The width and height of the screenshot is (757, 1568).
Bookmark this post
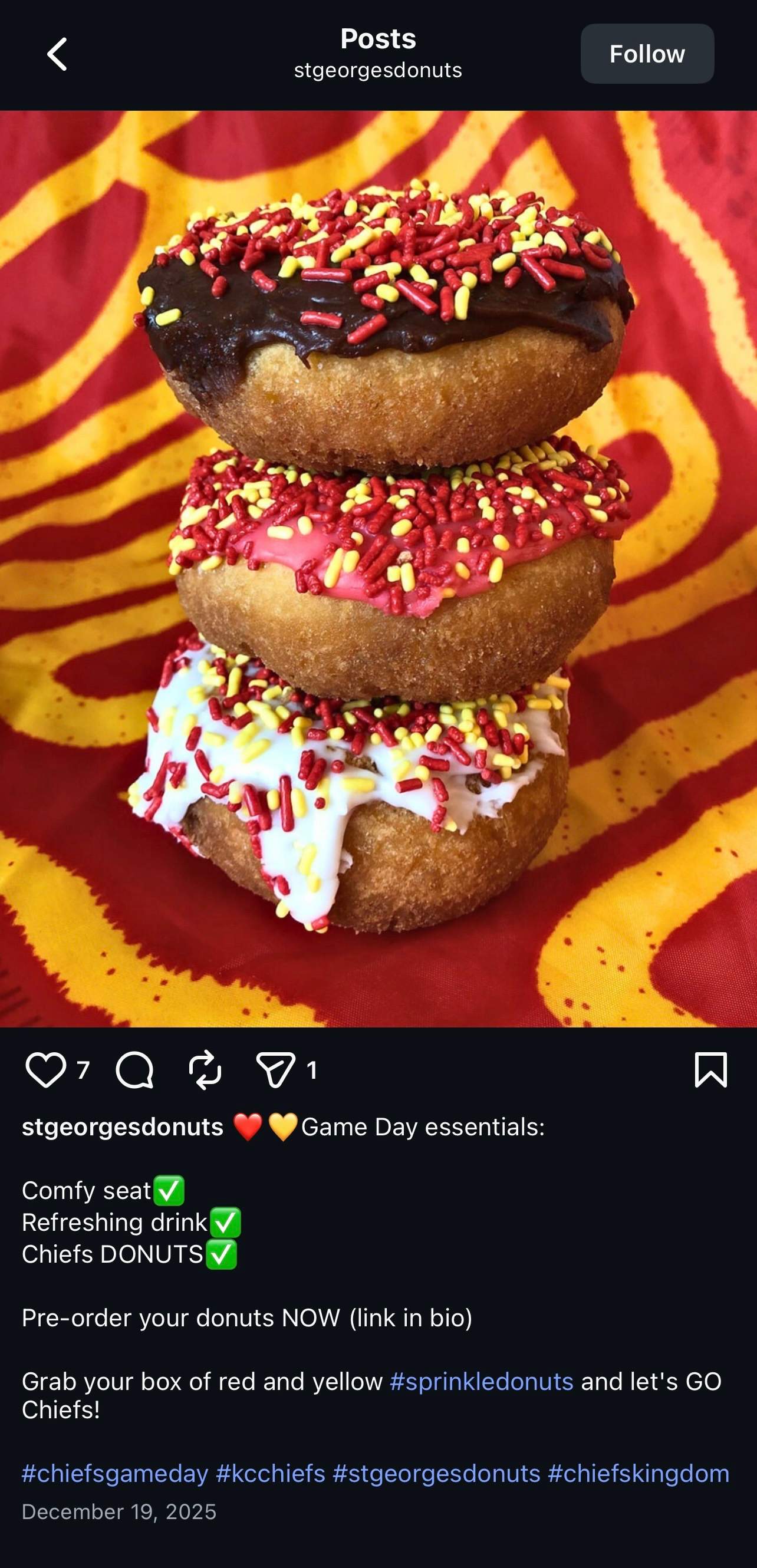tap(710, 1069)
